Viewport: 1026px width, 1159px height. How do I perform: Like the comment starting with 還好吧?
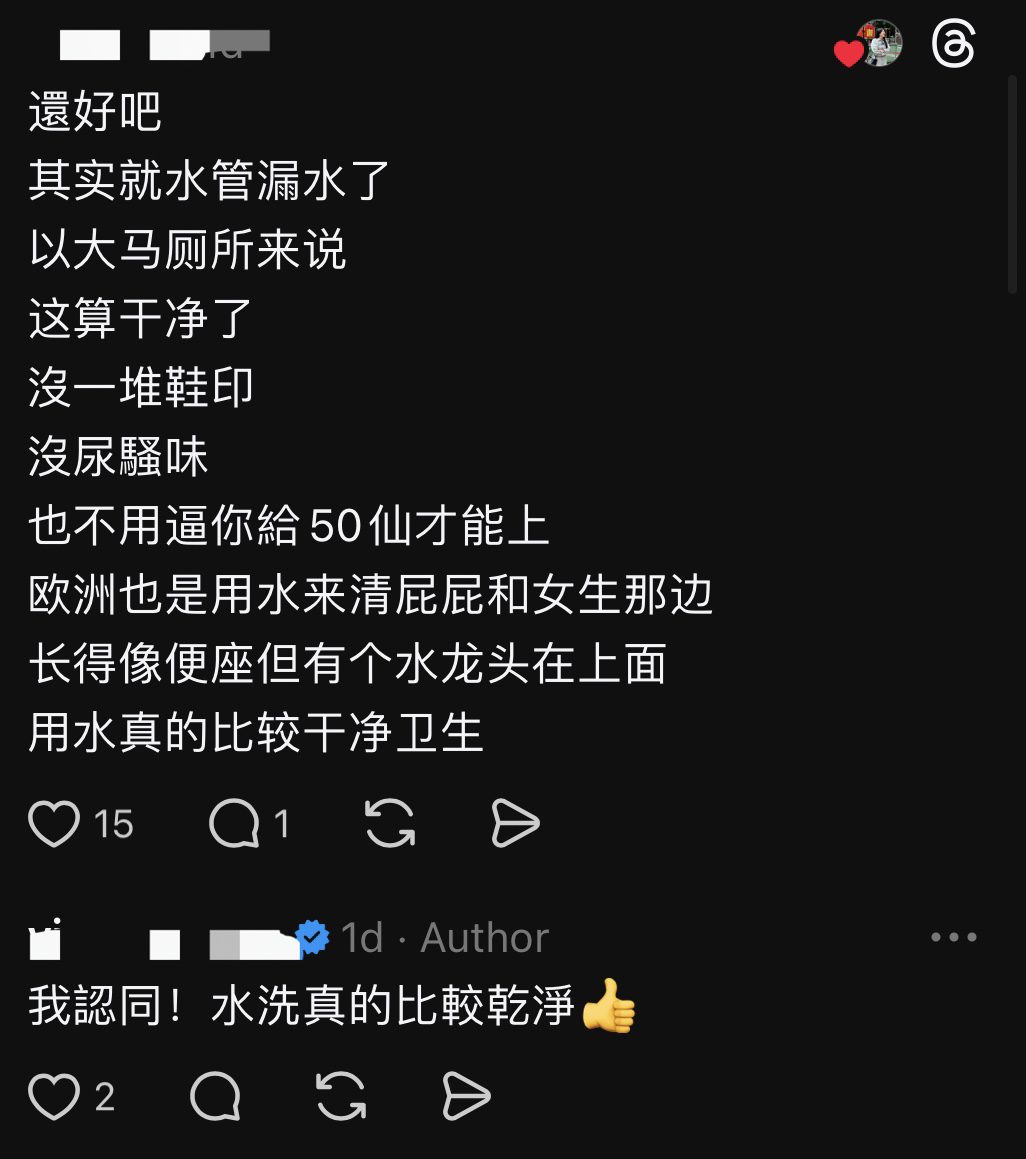coord(54,825)
